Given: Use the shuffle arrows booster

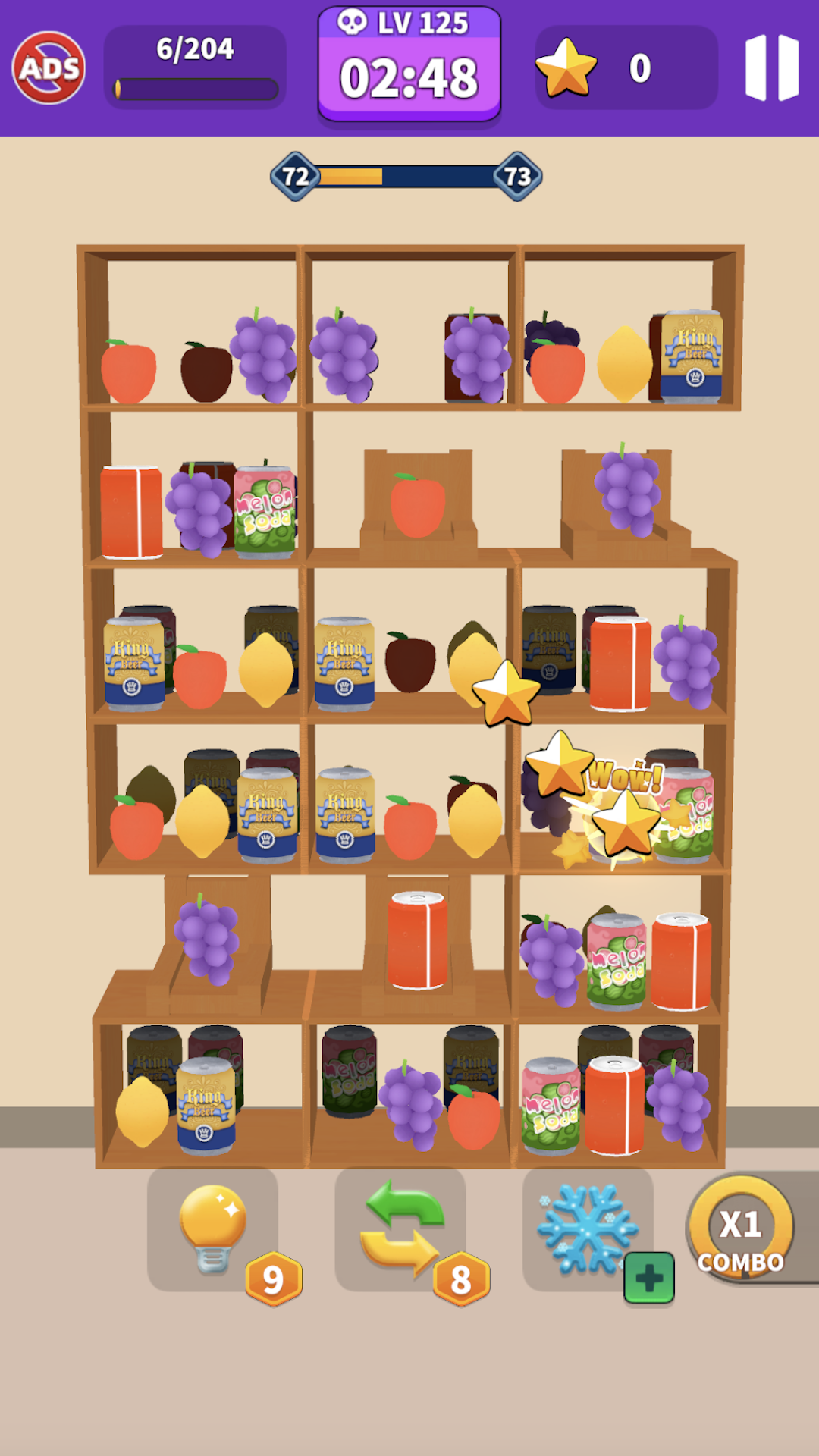Looking at the screenshot, I should [x=402, y=1228].
